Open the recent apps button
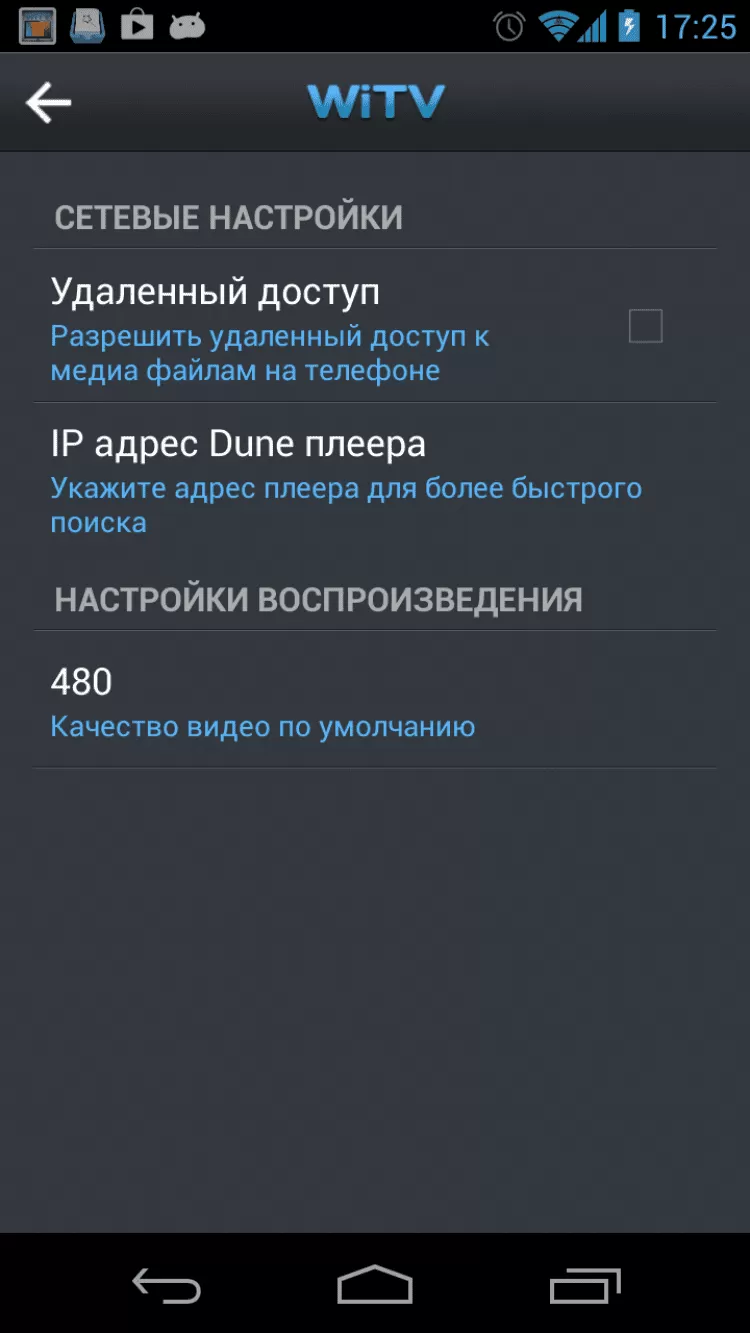Viewport: 750px width, 1333px height. pyautogui.click(x=585, y=1284)
